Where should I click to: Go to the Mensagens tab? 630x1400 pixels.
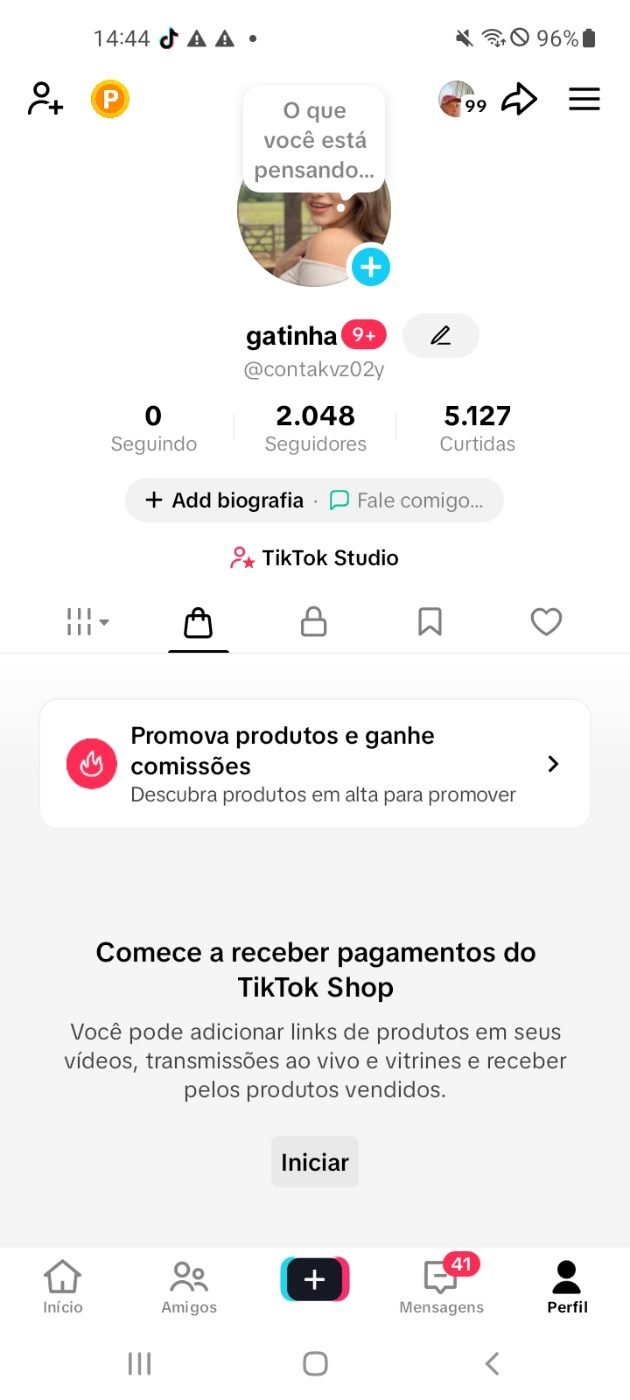pos(441,1285)
